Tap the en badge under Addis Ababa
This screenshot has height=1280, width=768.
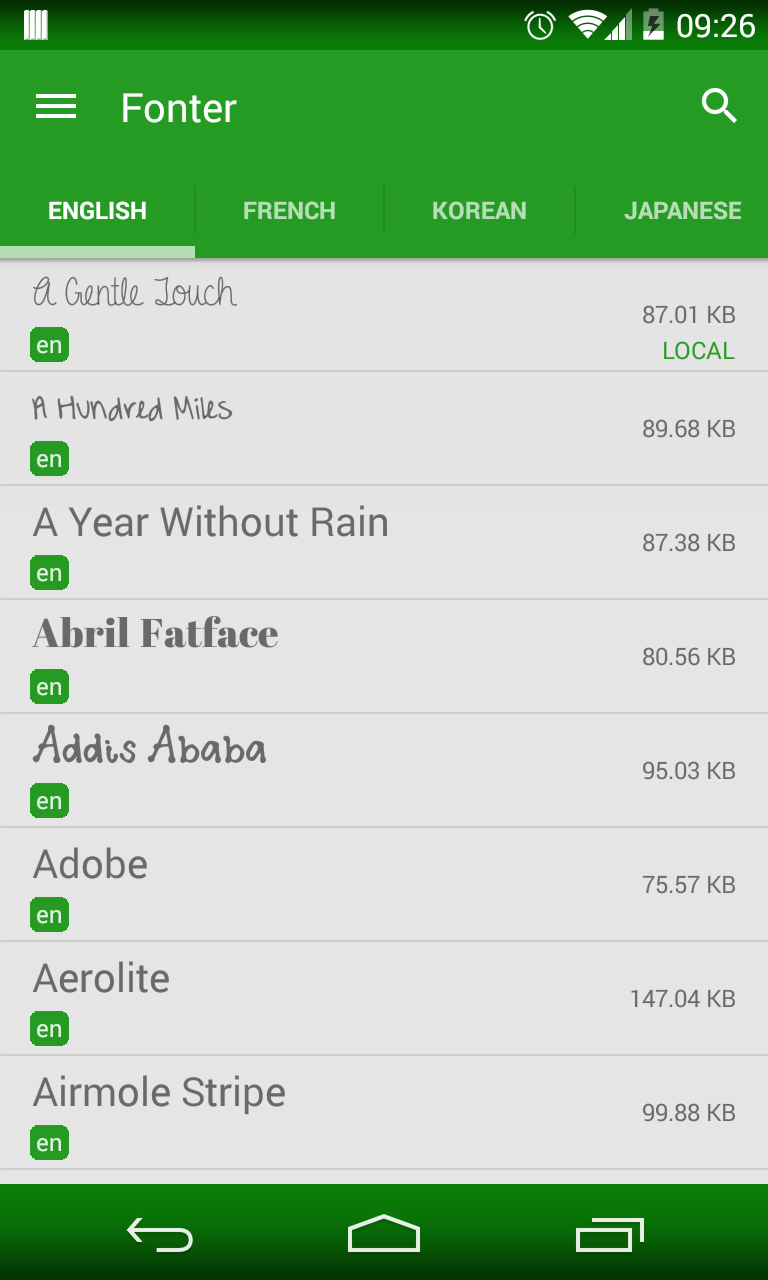coord(49,800)
